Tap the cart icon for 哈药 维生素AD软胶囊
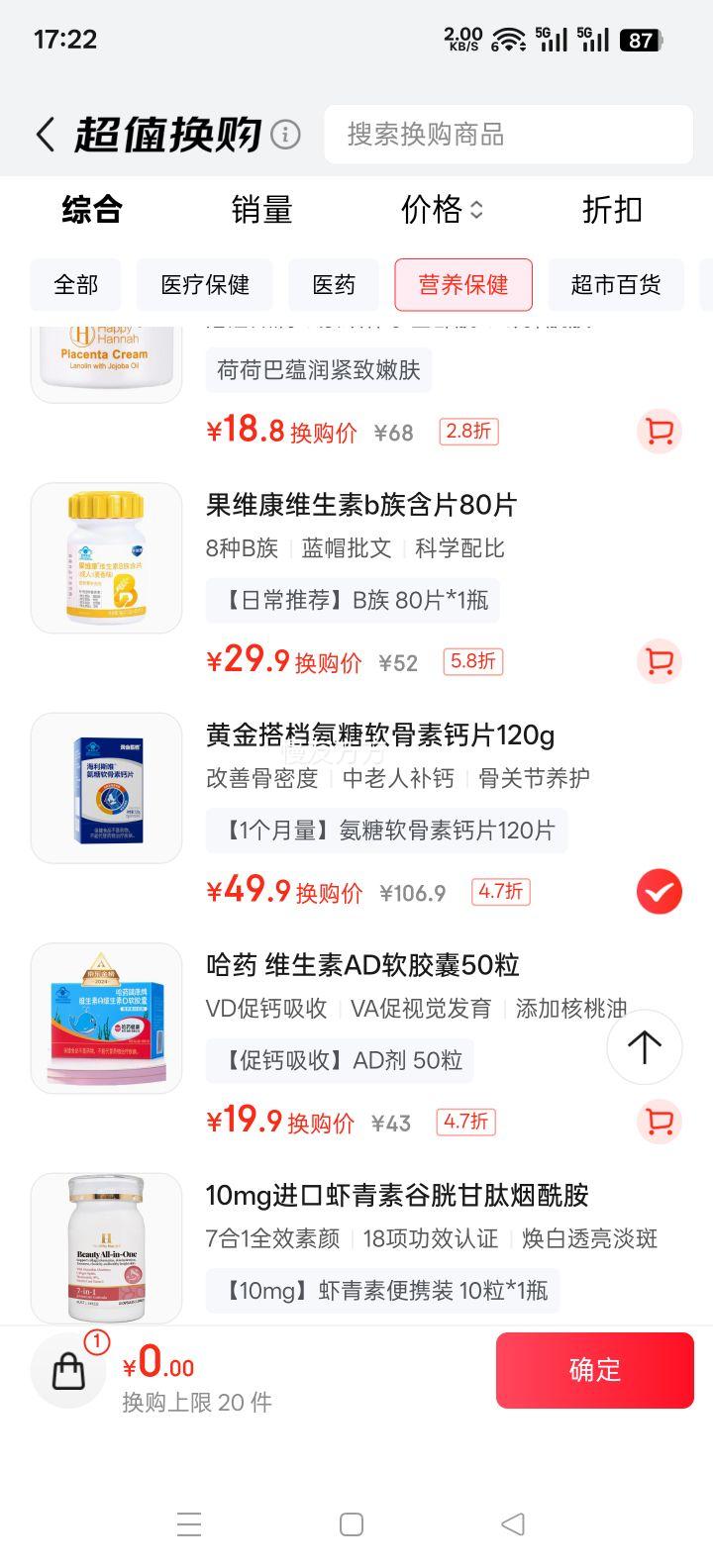 click(659, 1123)
